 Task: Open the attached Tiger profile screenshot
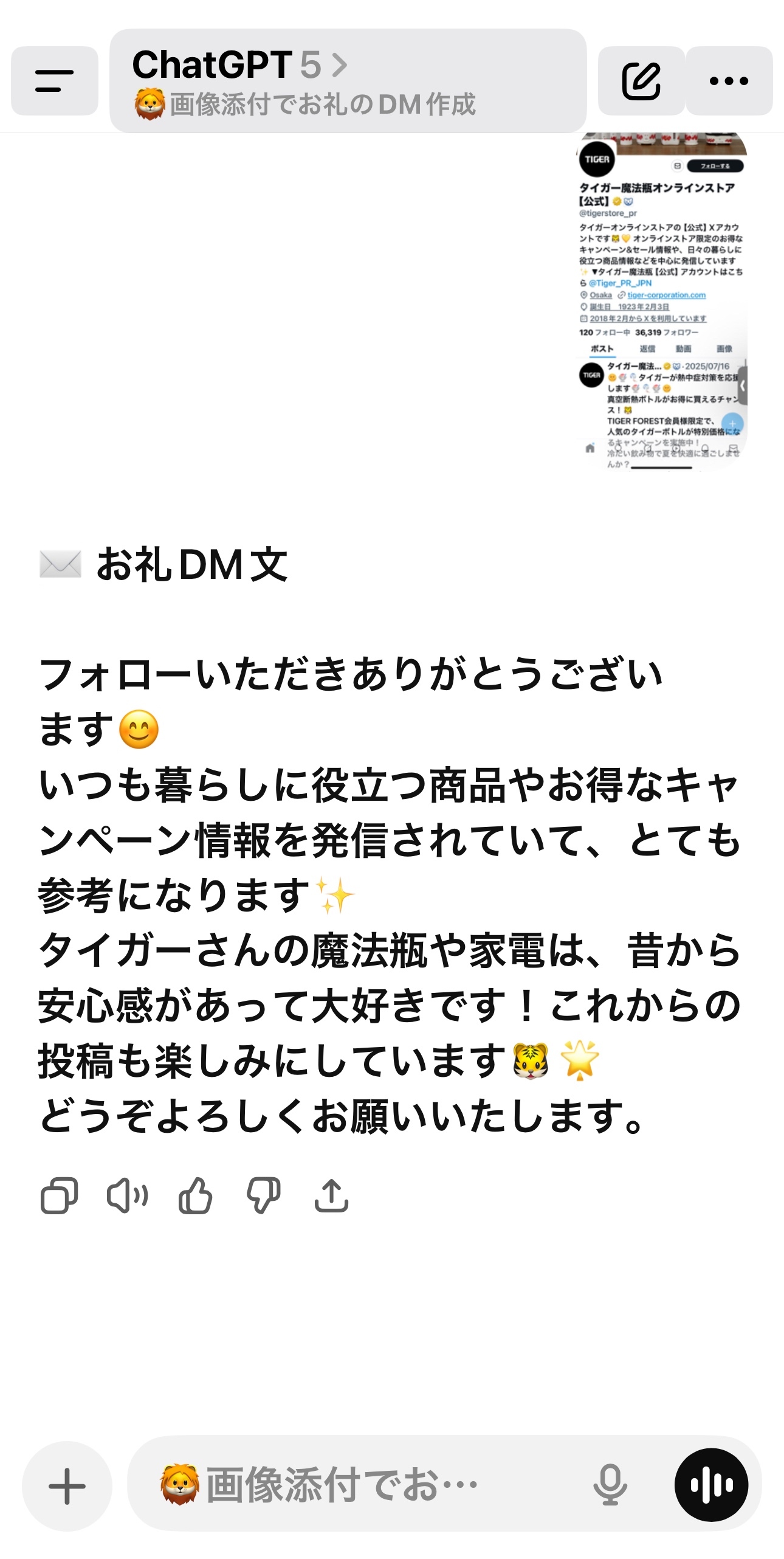tap(661, 301)
